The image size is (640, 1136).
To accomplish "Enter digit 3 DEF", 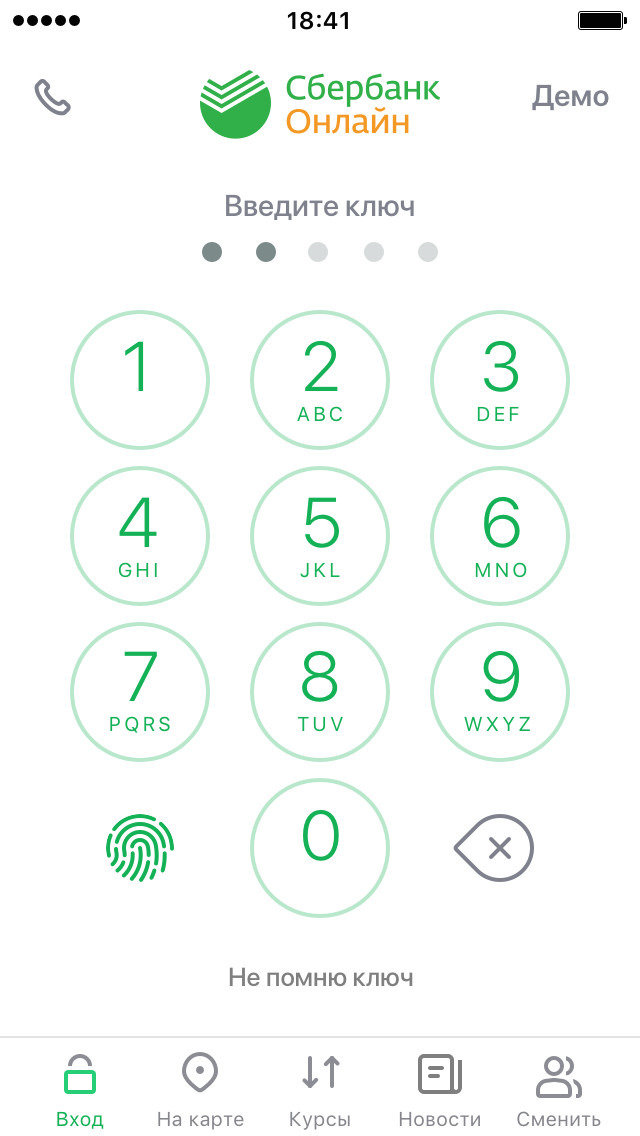I will click(x=500, y=380).
